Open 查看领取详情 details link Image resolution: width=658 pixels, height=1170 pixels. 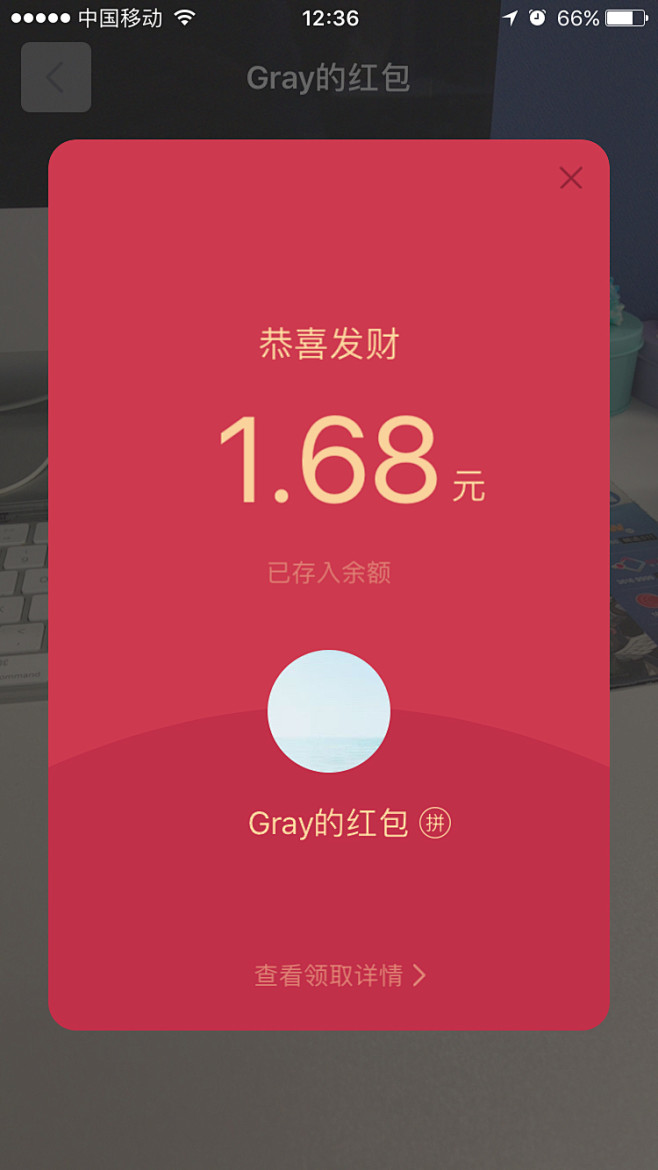(340, 975)
